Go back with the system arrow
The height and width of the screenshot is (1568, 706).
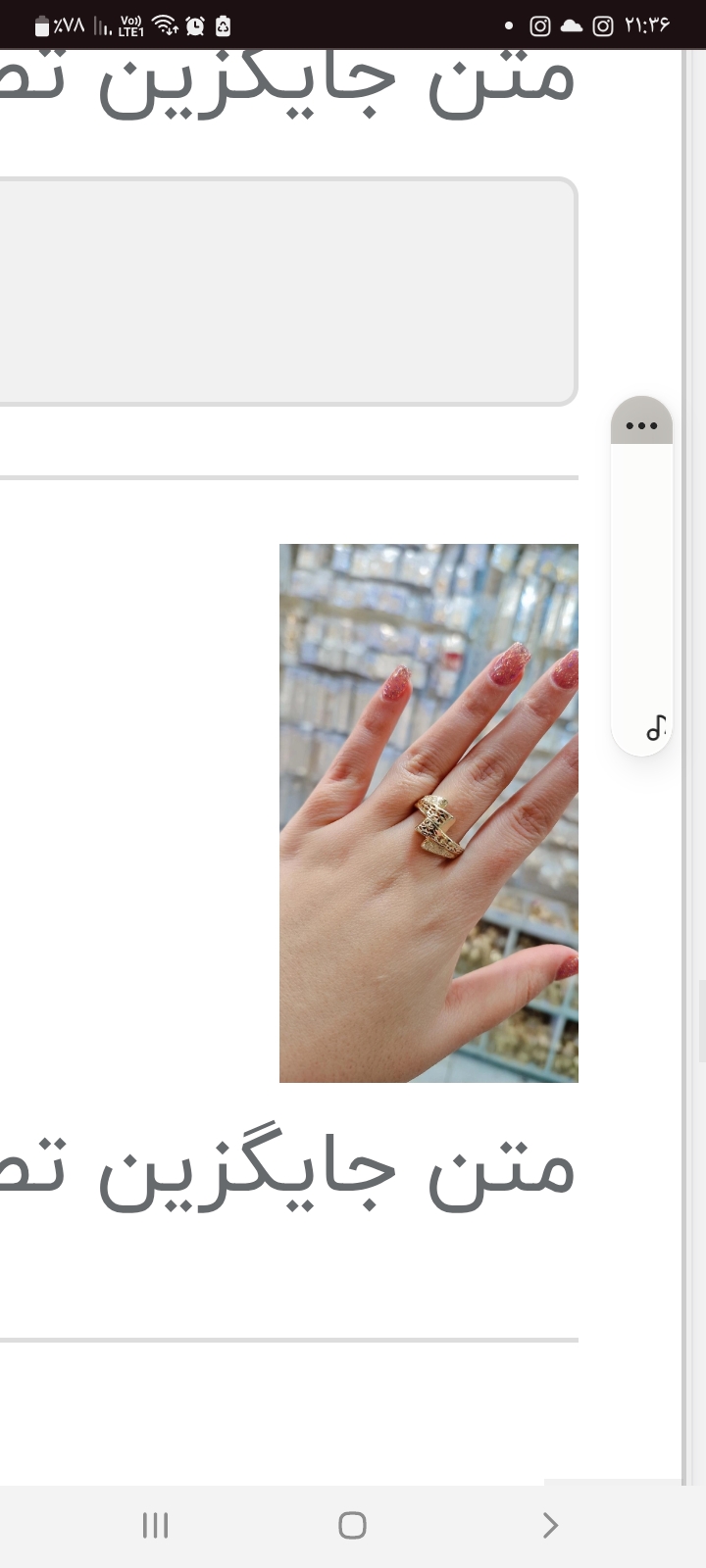pos(550,1525)
